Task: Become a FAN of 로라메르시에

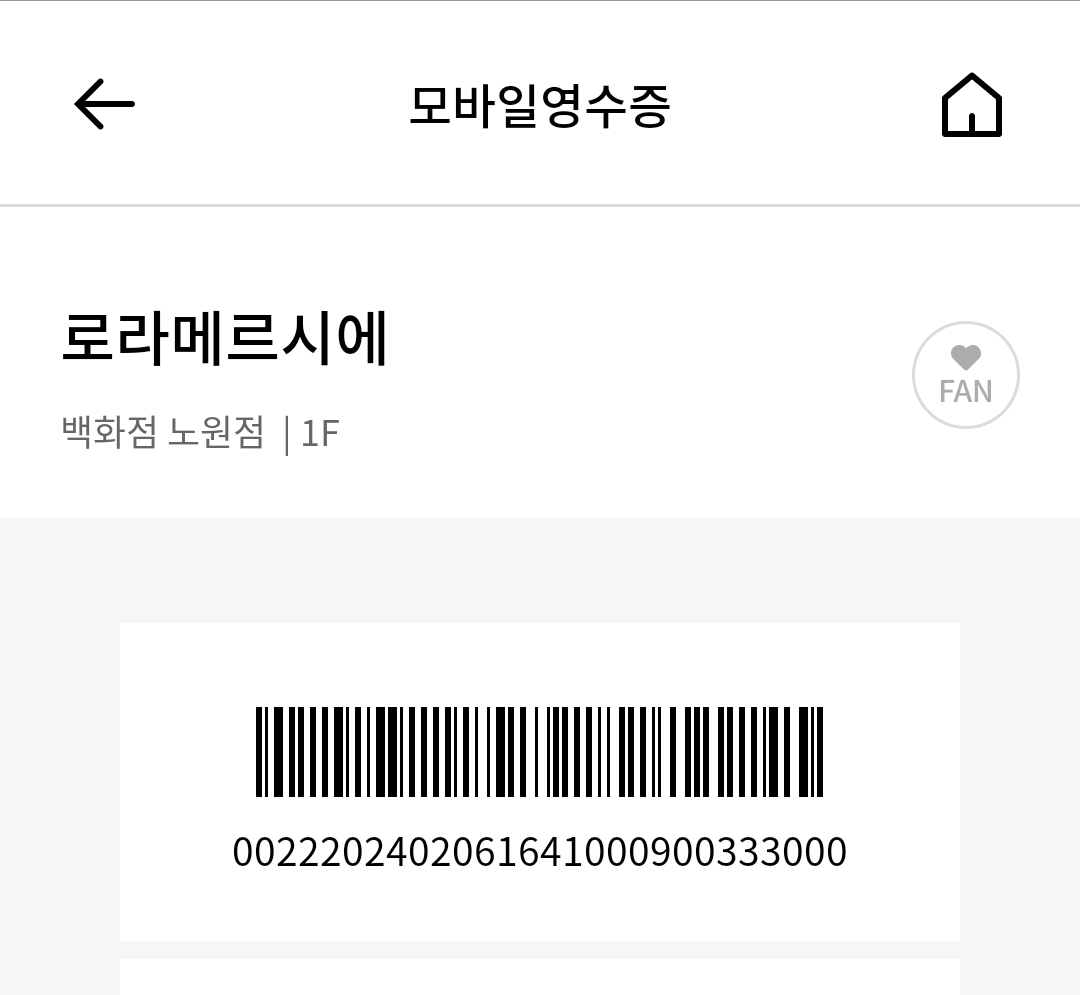Action: point(965,375)
